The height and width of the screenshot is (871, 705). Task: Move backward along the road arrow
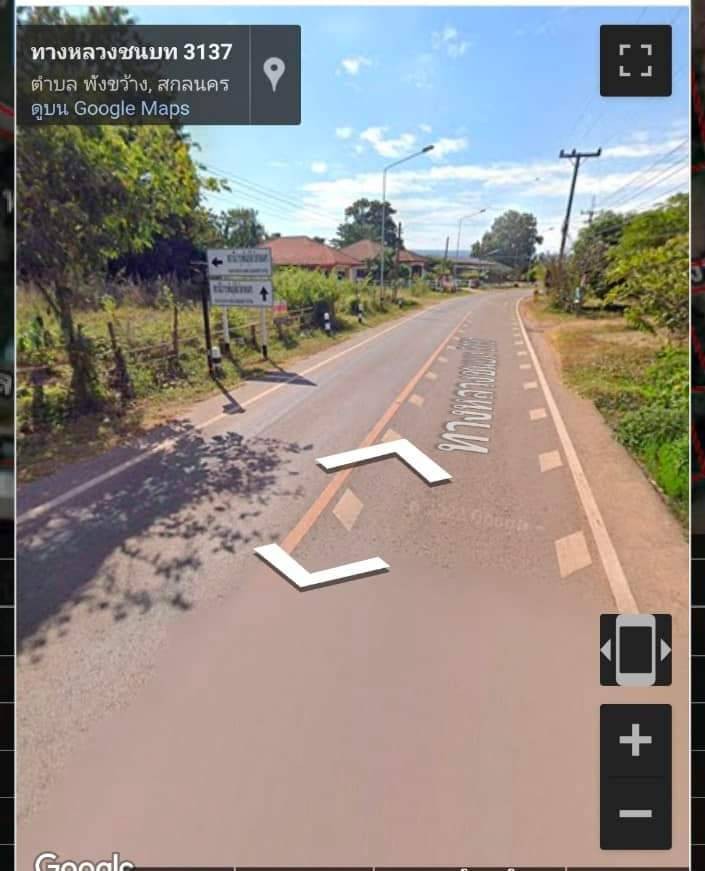pyautogui.click(x=320, y=567)
